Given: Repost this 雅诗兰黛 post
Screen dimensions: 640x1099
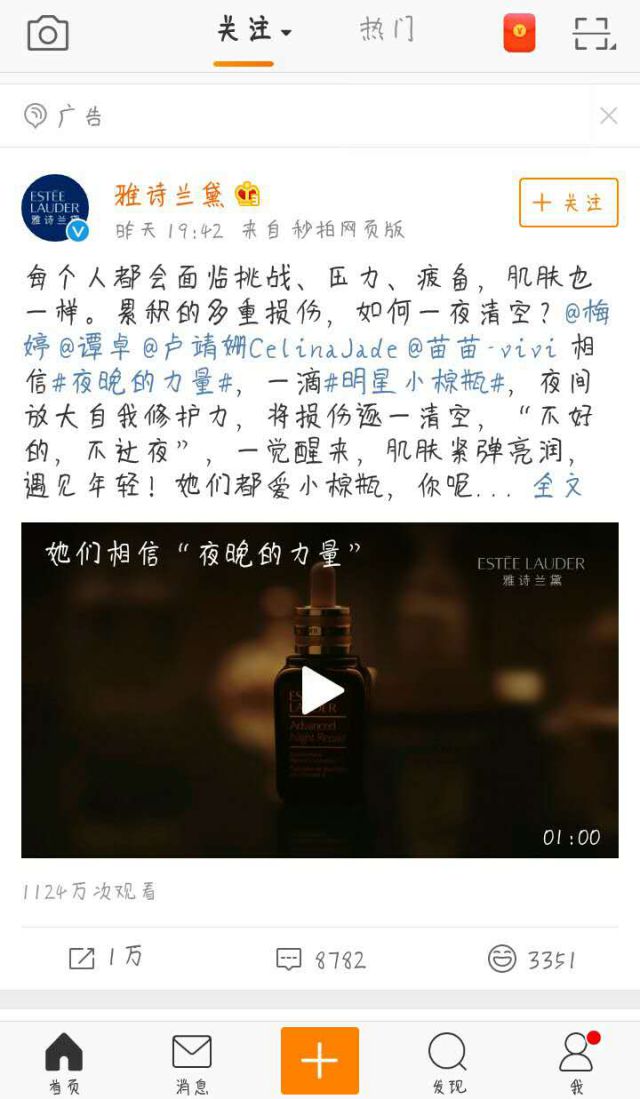Looking at the screenshot, I should (105, 958).
